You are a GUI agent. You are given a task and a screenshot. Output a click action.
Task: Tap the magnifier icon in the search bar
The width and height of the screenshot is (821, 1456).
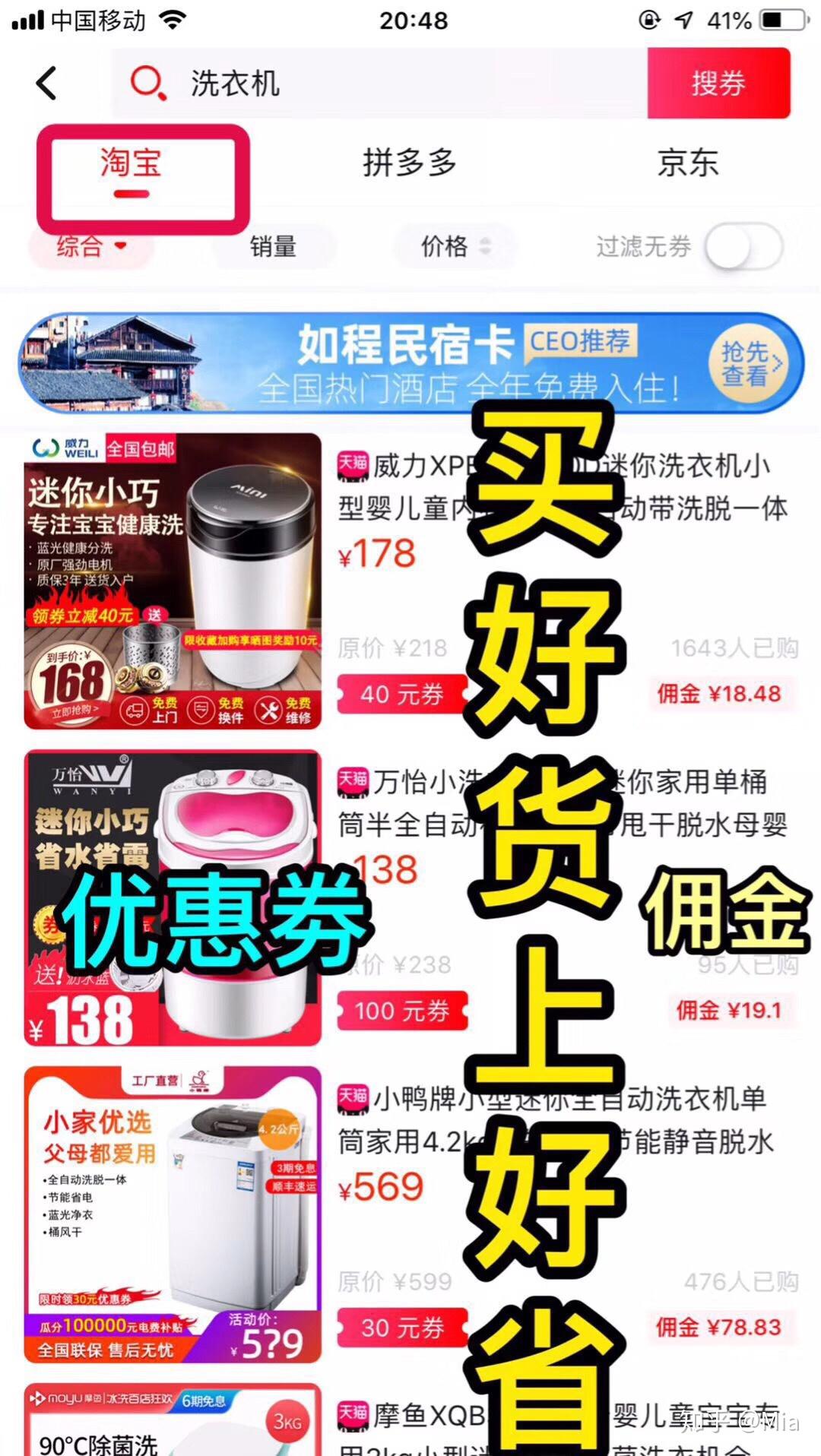coord(149,84)
